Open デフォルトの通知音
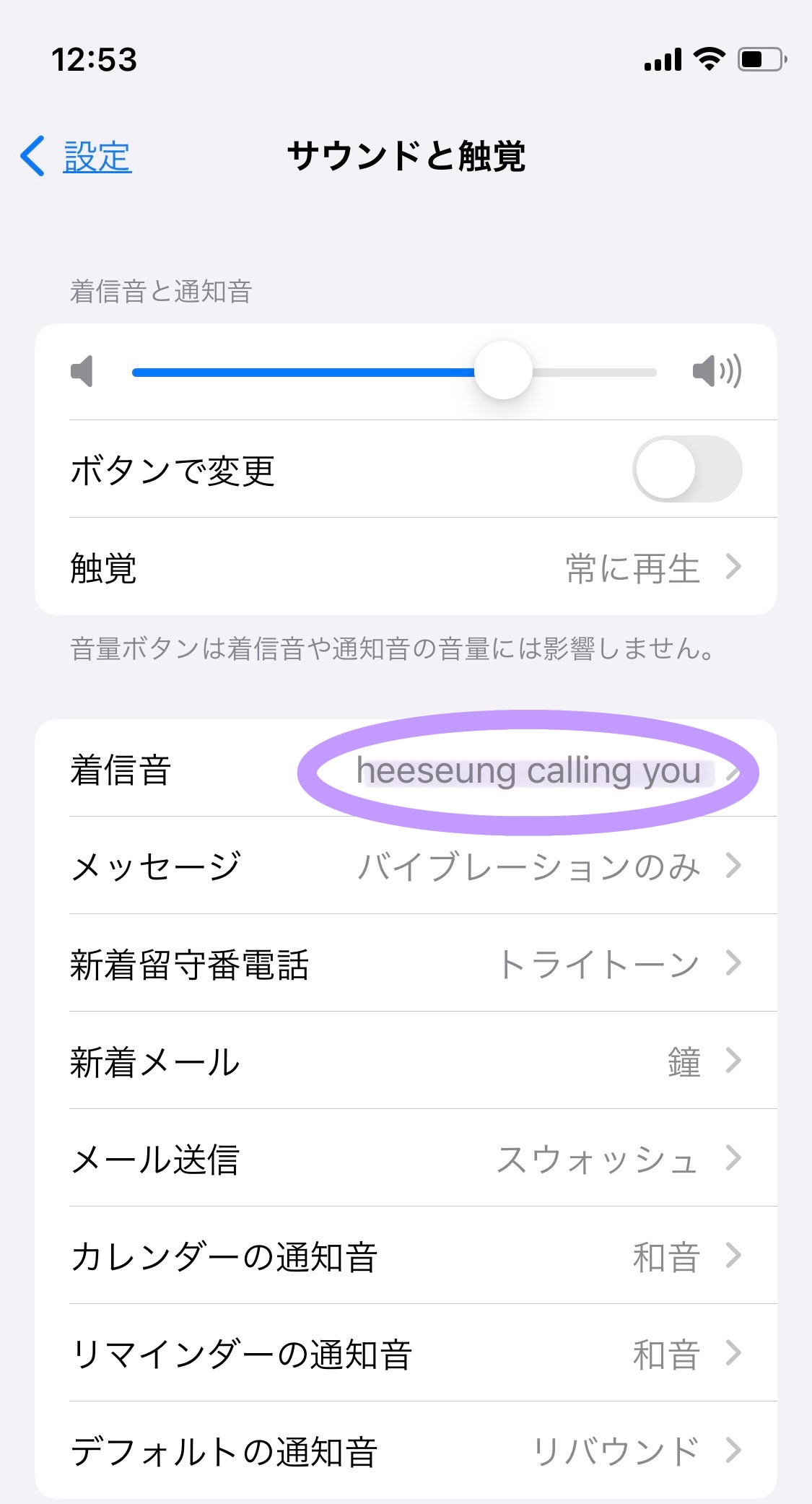Screen dimensions: 812x1504 (x=406, y=1451)
